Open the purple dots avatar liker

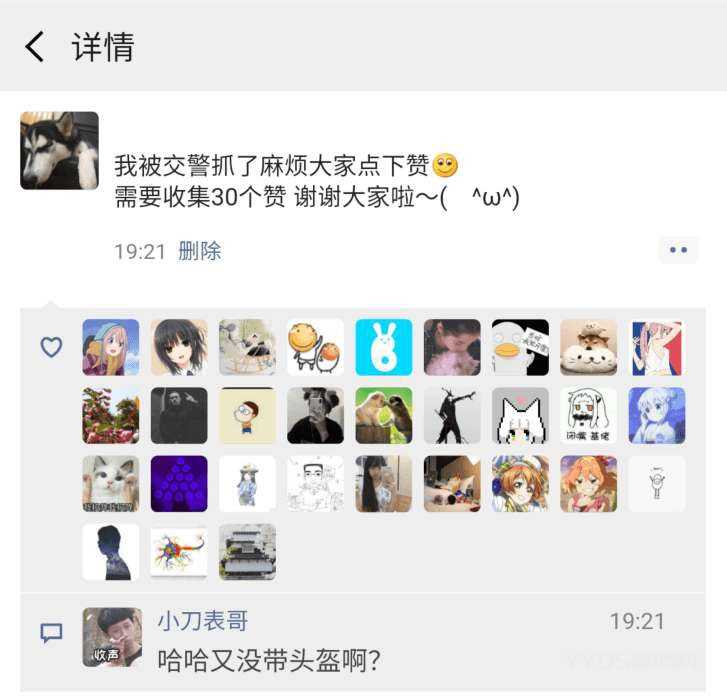coord(179,484)
